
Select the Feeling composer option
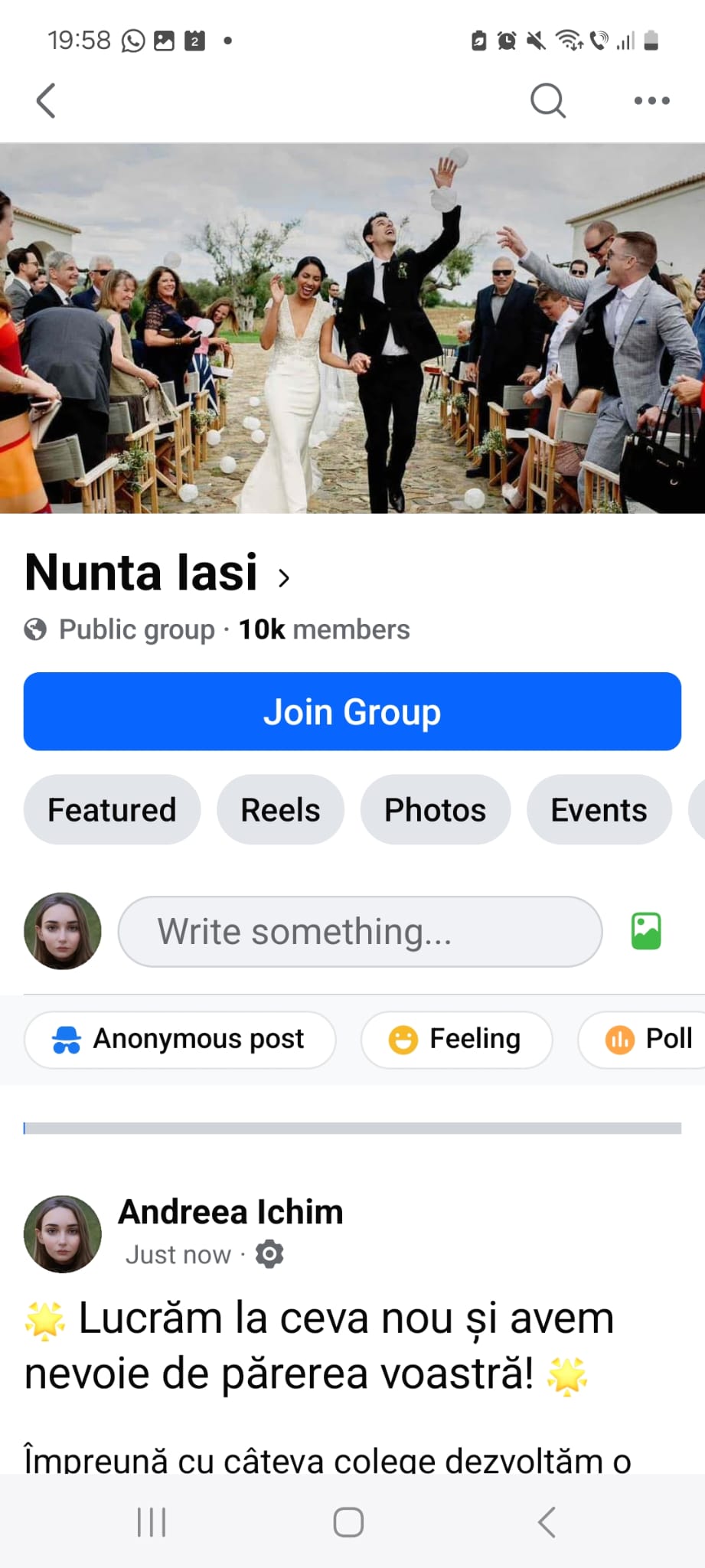tap(457, 1039)
